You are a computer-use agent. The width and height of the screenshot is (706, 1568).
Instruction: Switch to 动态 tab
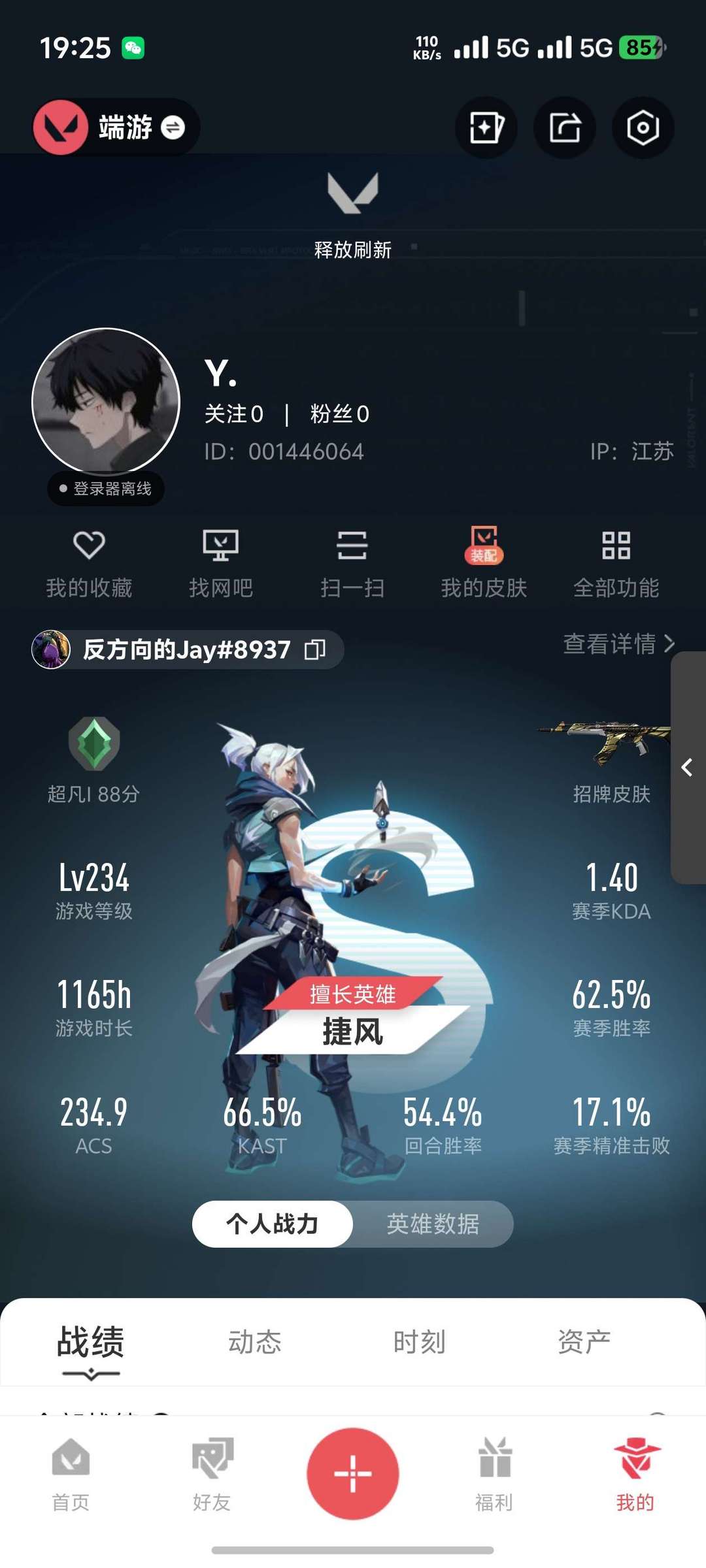point(254,1343)
